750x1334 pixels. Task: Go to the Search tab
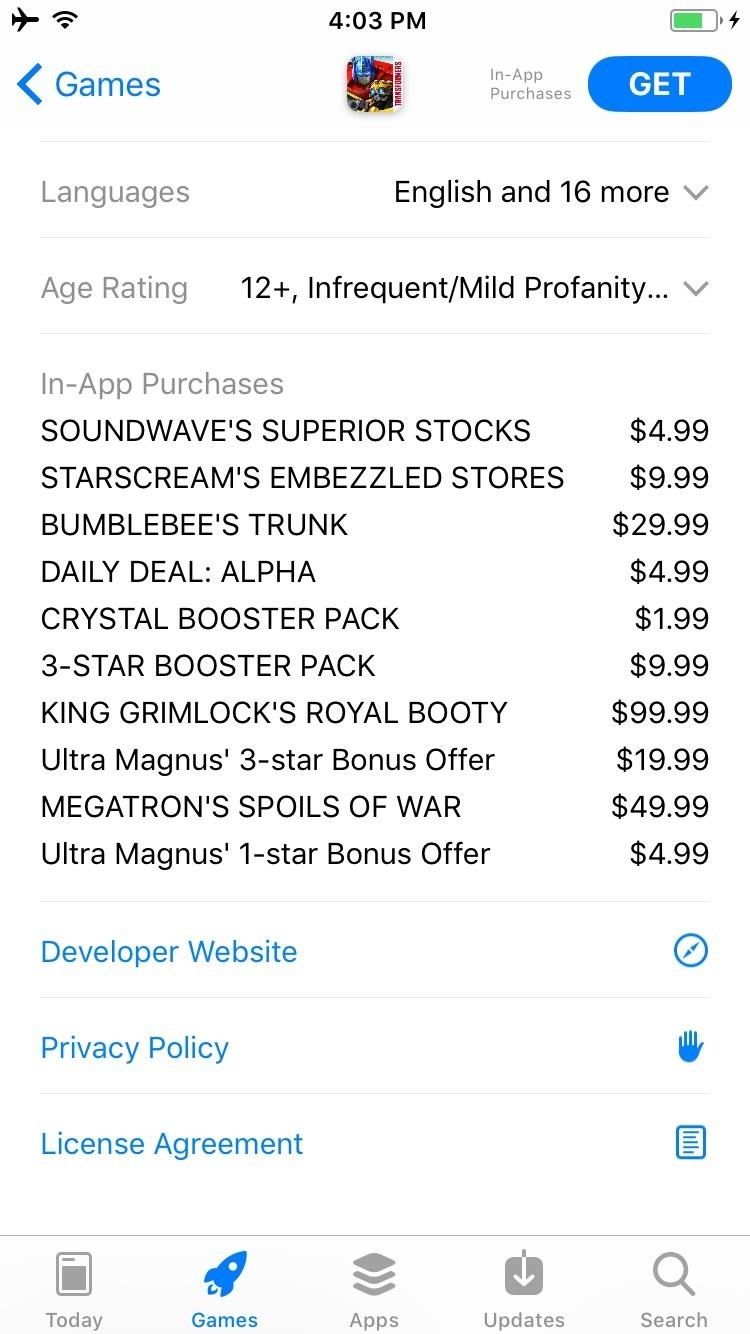click(673, 1290)
